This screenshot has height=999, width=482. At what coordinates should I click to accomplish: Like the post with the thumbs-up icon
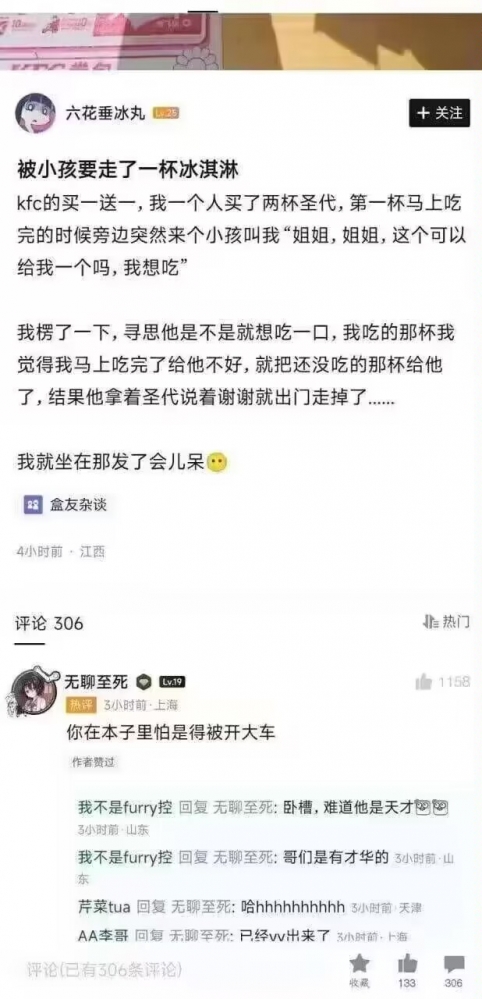click(x=407, y=970)
